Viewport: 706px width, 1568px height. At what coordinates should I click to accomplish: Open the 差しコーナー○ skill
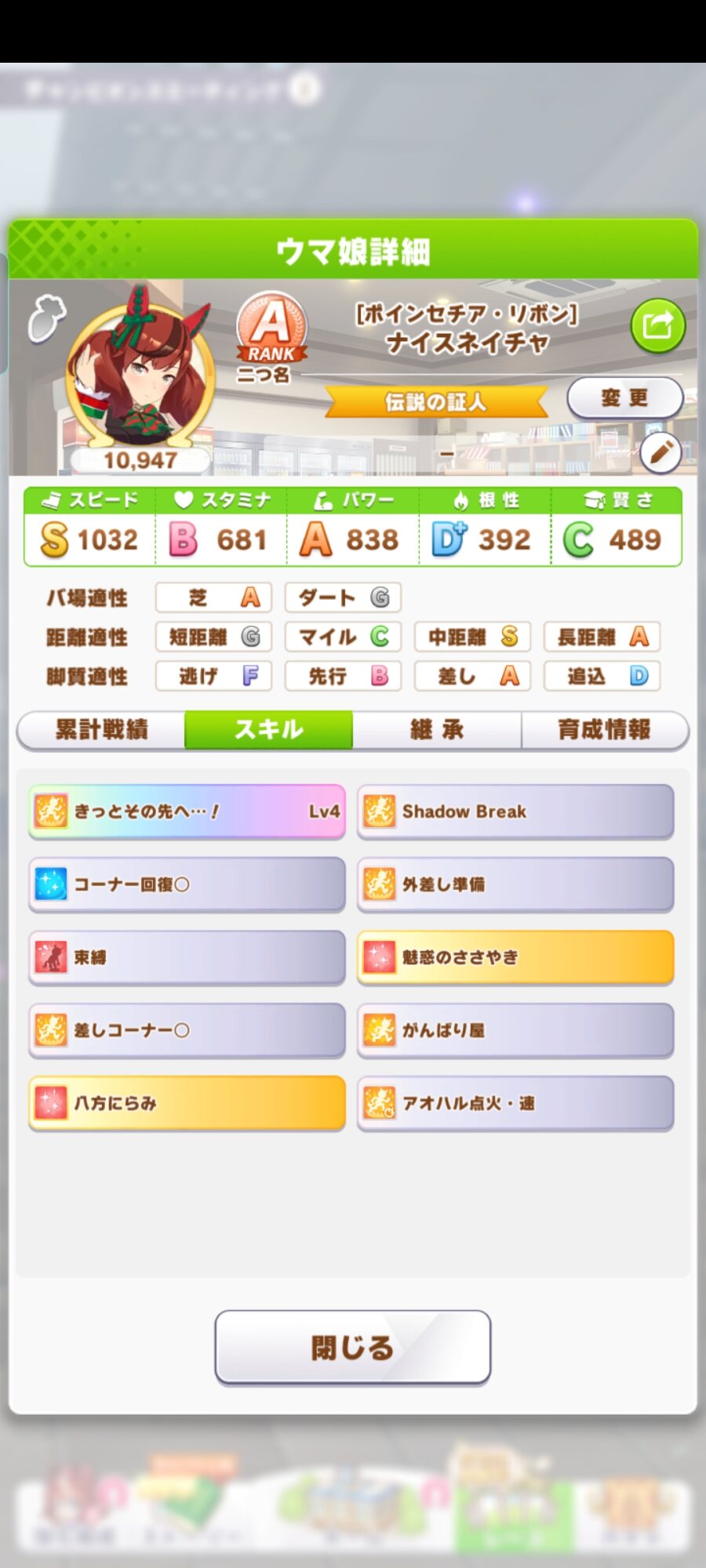[x=187, y=1030]
